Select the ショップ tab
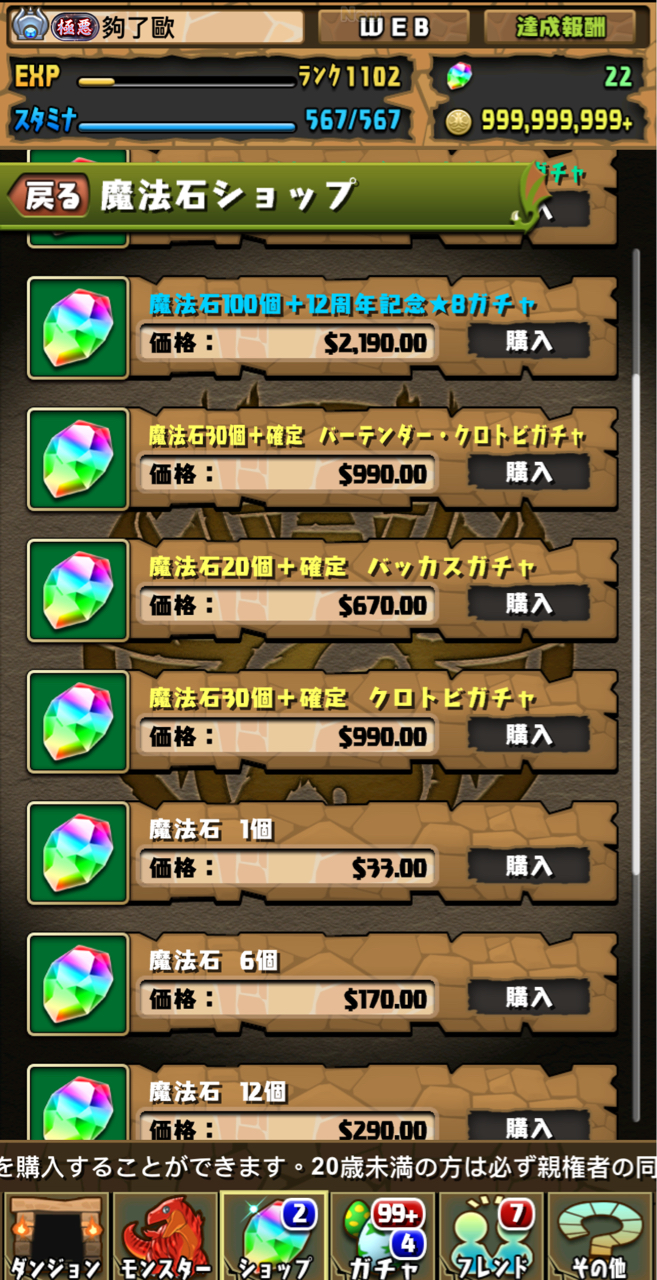657x1280 pixels. pyautogui.click(x=273, y=1235)
